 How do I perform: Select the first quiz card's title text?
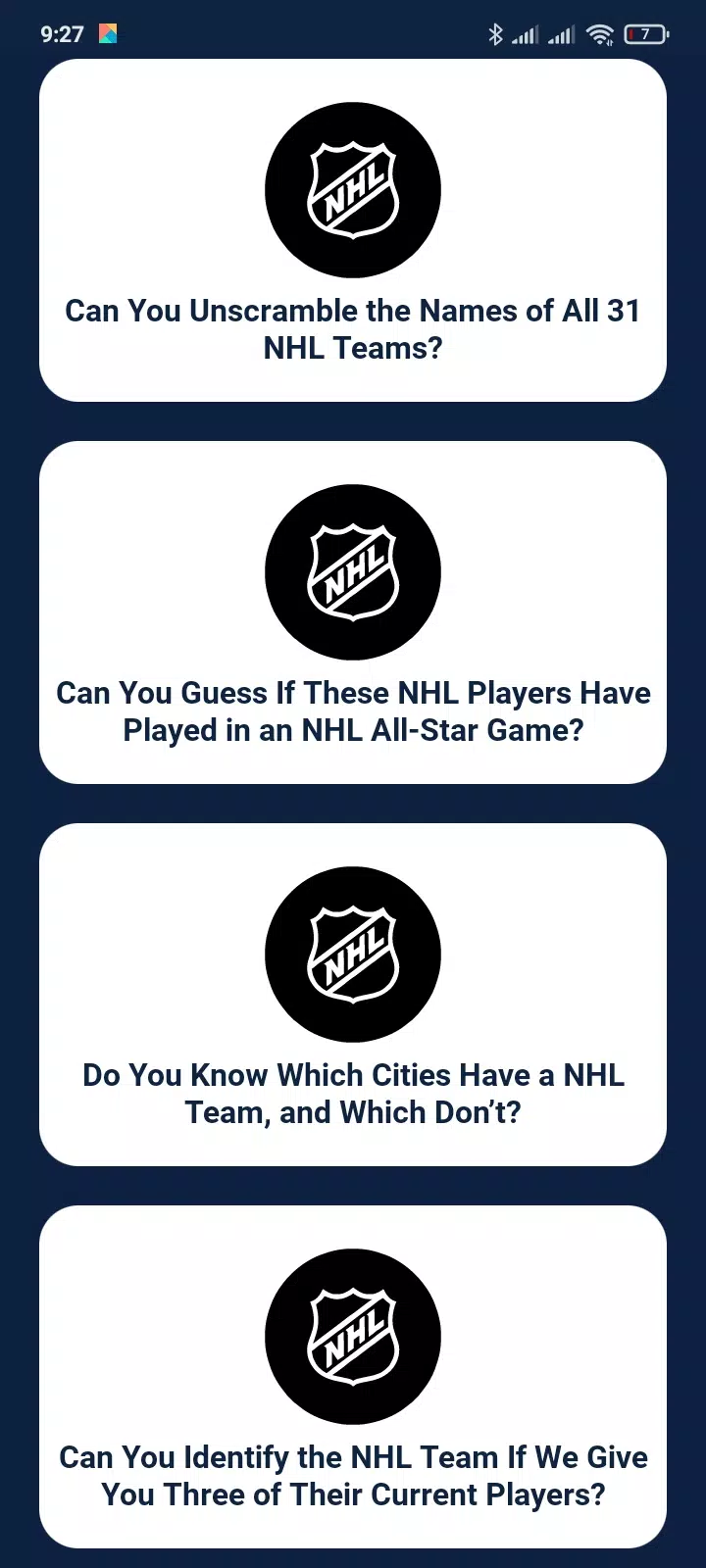[353, 328]
